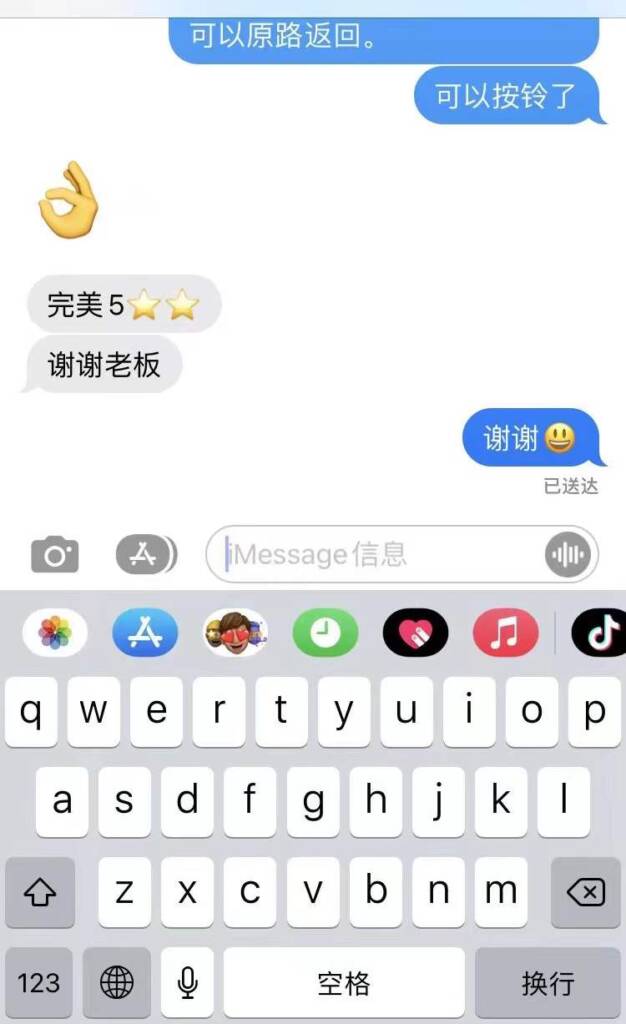The image size is (626, 1024).
Task: Open TikTok in the iMessage app strip
Action: (598, 632)
